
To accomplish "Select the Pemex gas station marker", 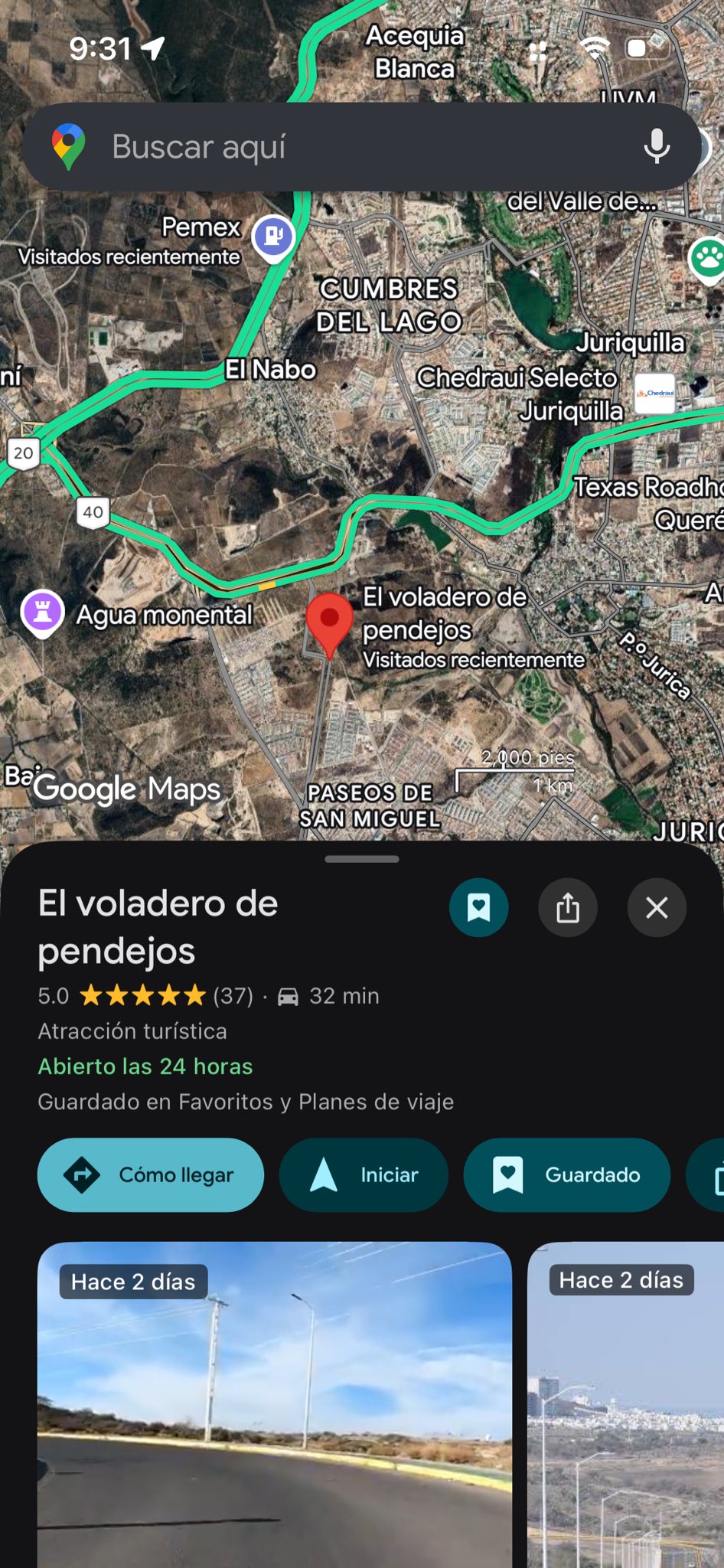I will point(274,236).
